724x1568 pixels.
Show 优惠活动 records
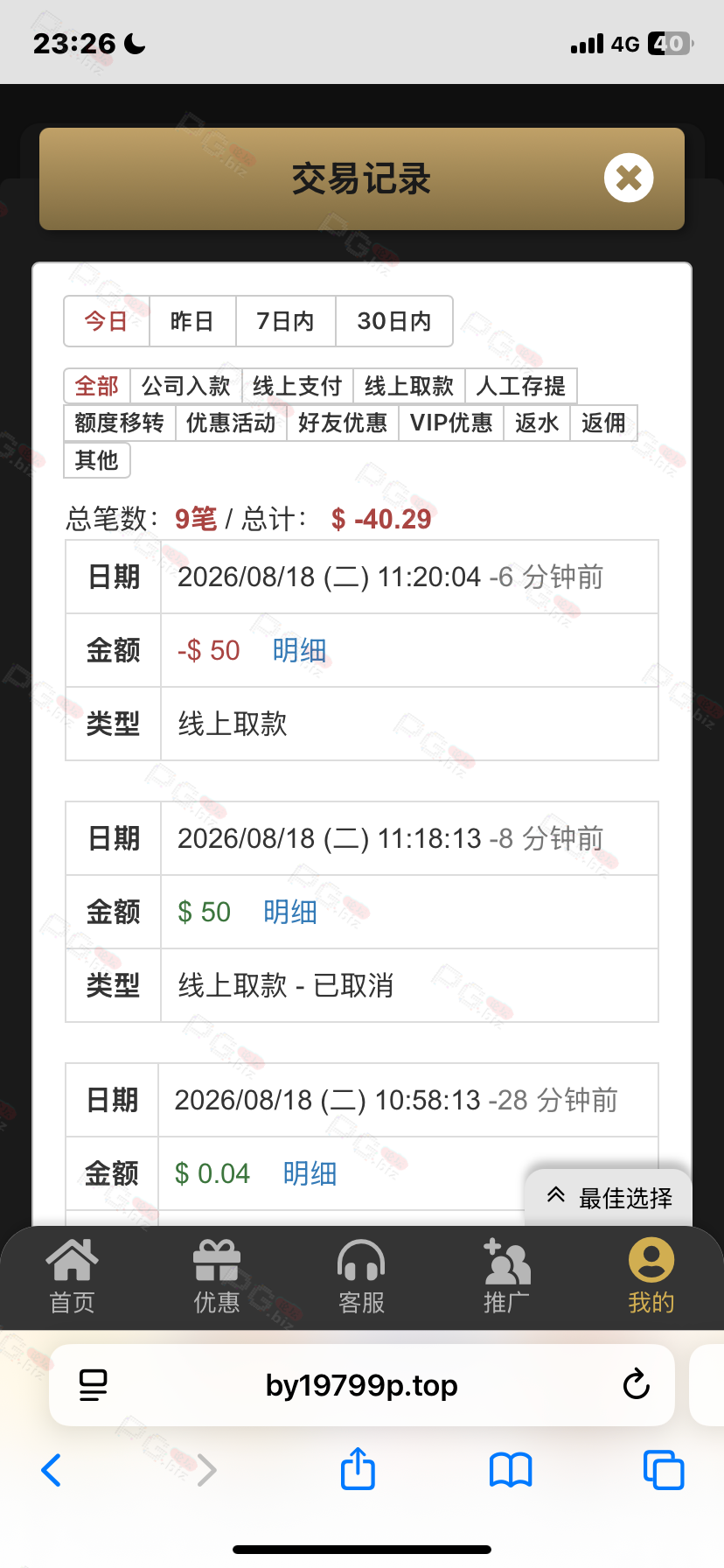(231, 423)
